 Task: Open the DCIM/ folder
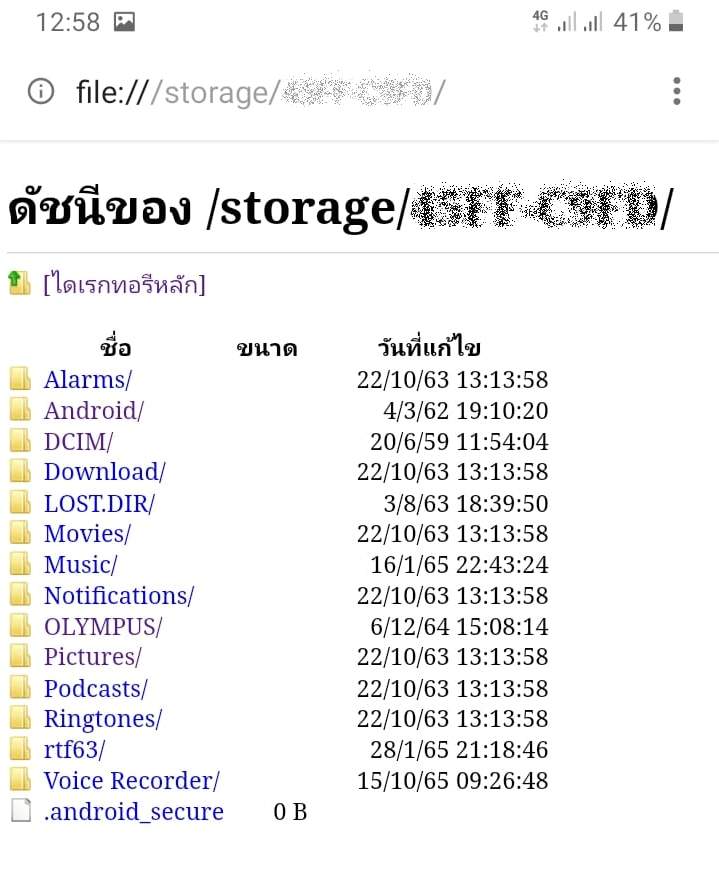[x=78, y=442]
